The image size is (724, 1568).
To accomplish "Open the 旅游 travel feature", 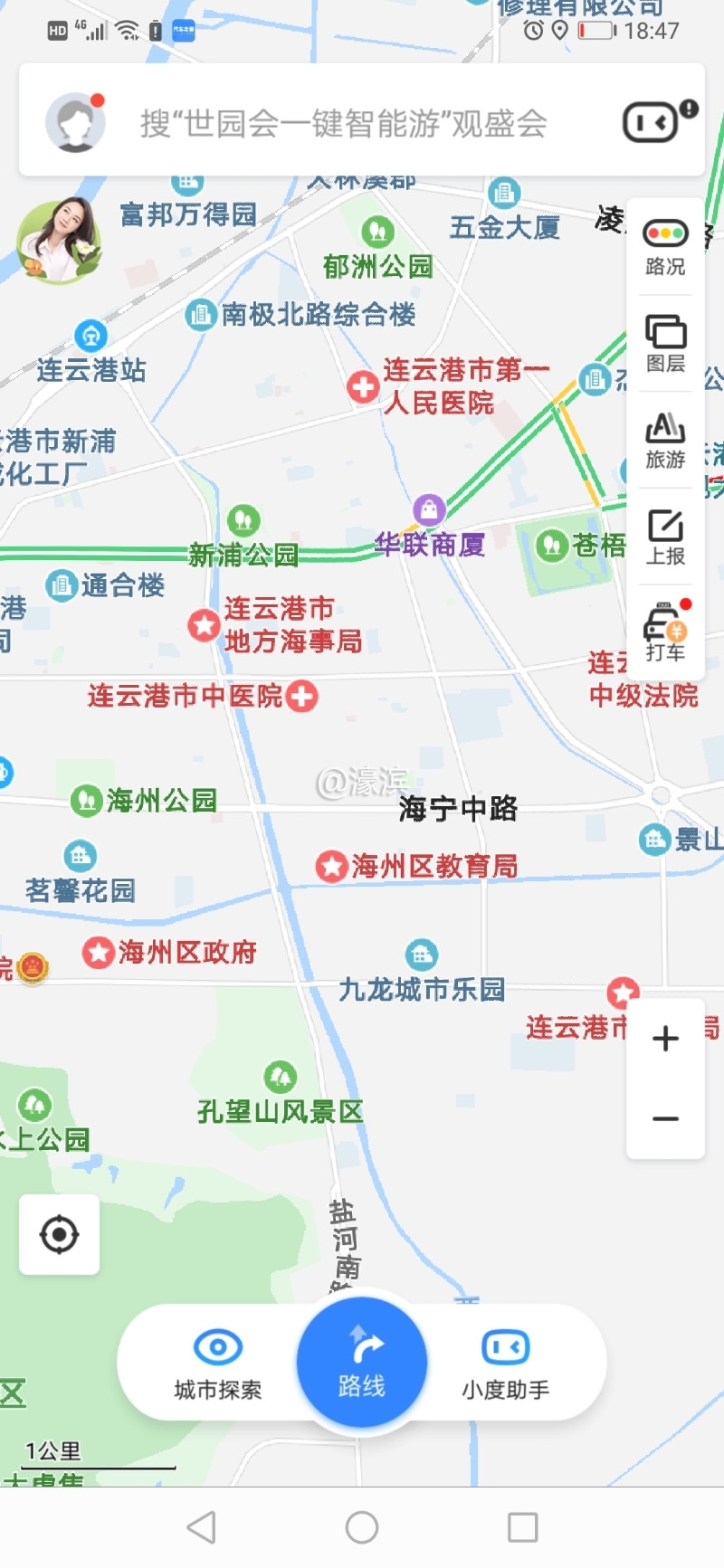I will coord(663,440).
